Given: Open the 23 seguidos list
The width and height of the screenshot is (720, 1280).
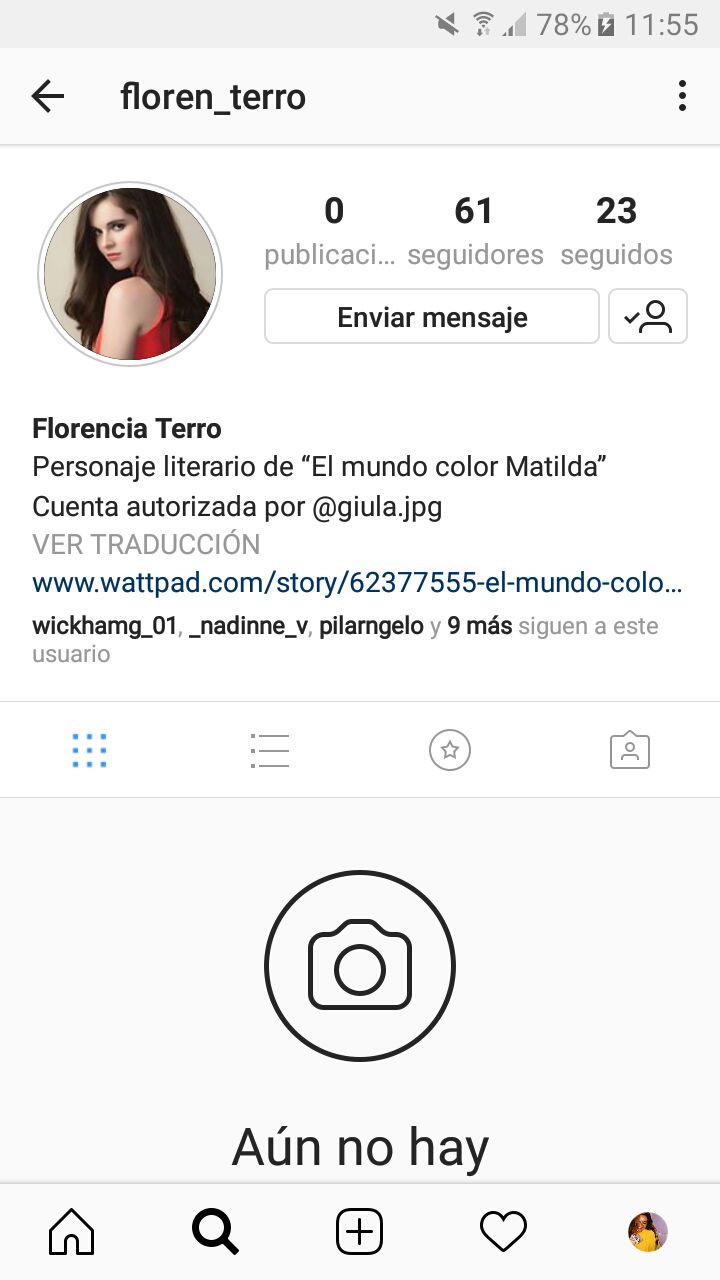Looking at the screenshot, I should (x=616, y=231).
